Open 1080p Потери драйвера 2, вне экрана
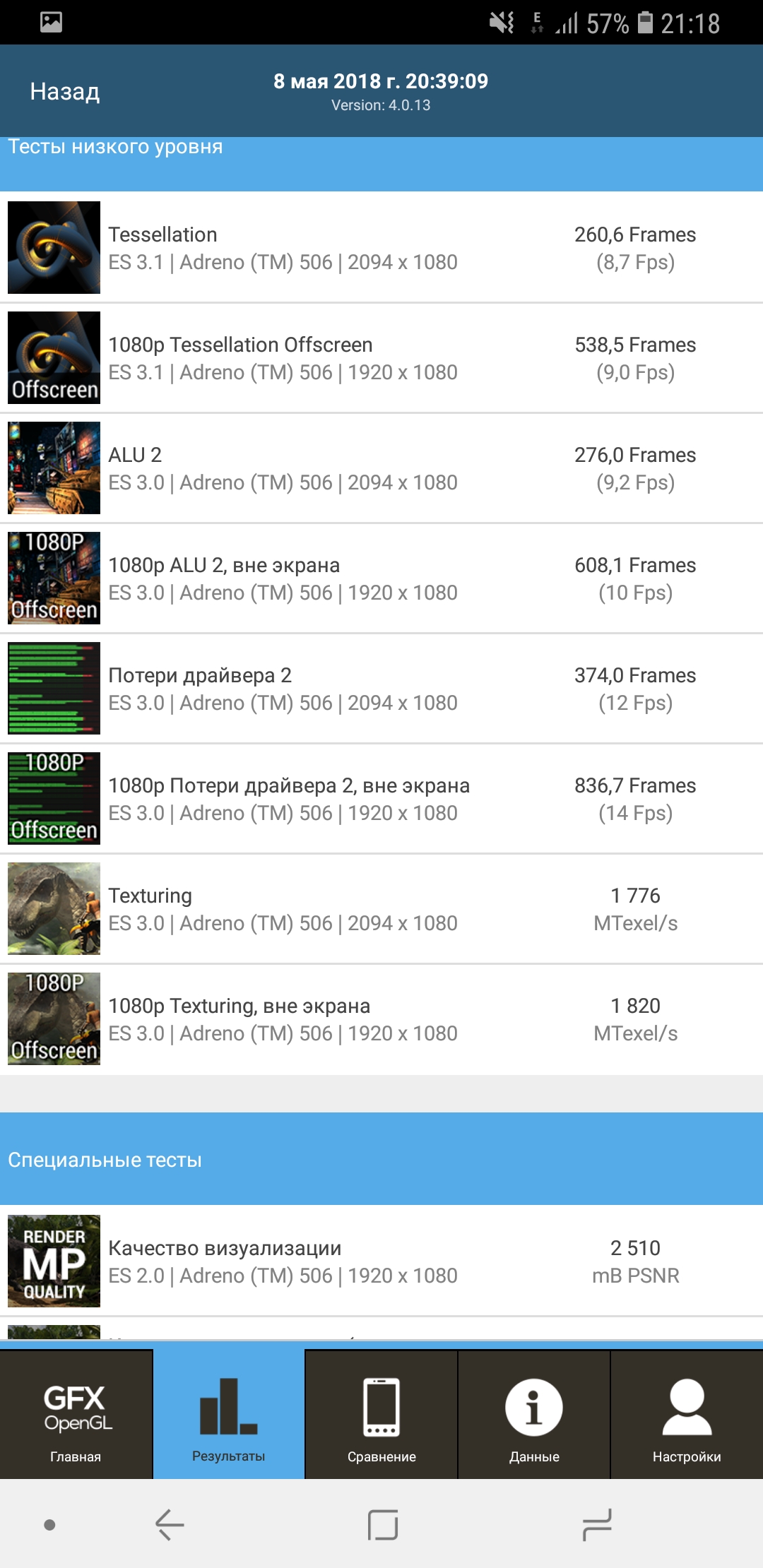763x1568 pixels. tap(381, 799)
